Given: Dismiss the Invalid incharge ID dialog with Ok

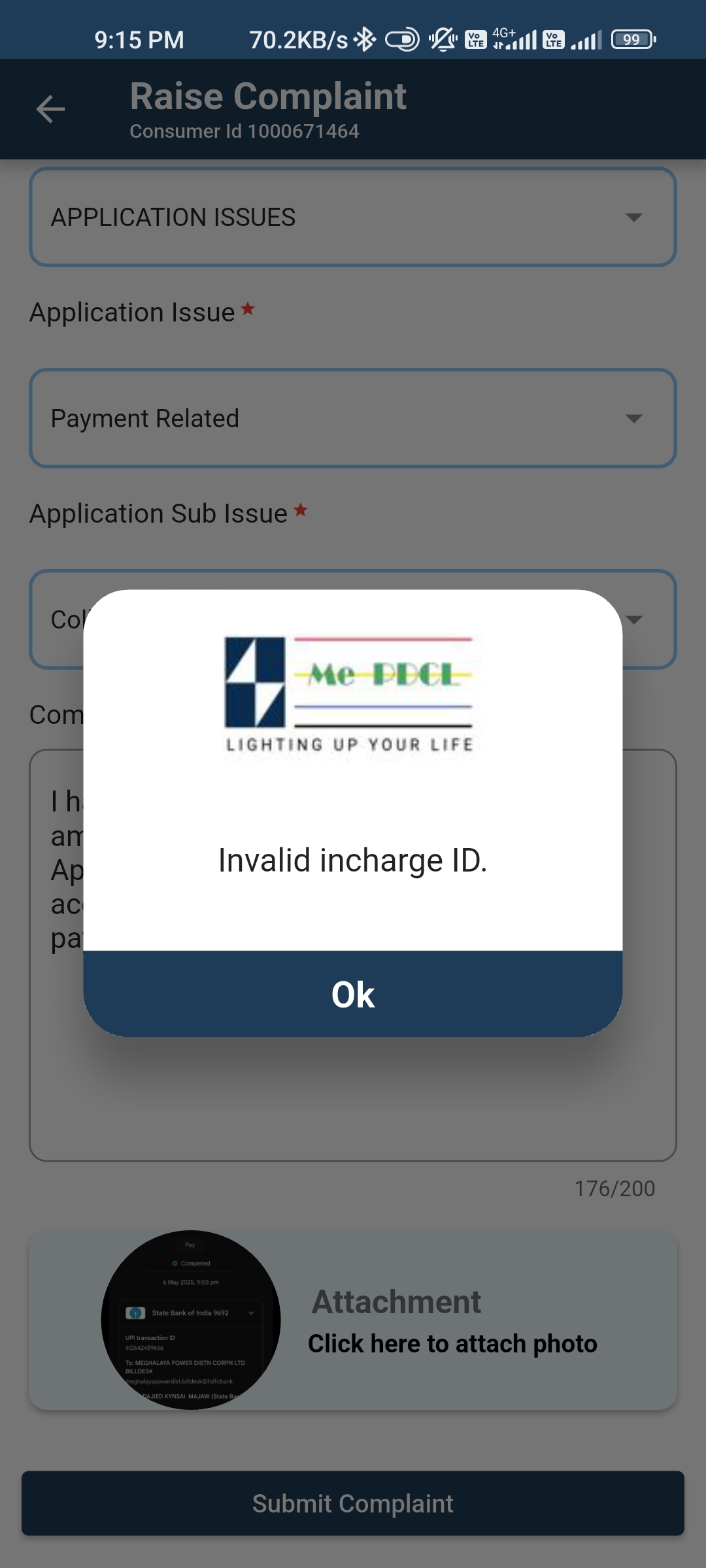Looking at the screenshot, I should click(353, 994).
